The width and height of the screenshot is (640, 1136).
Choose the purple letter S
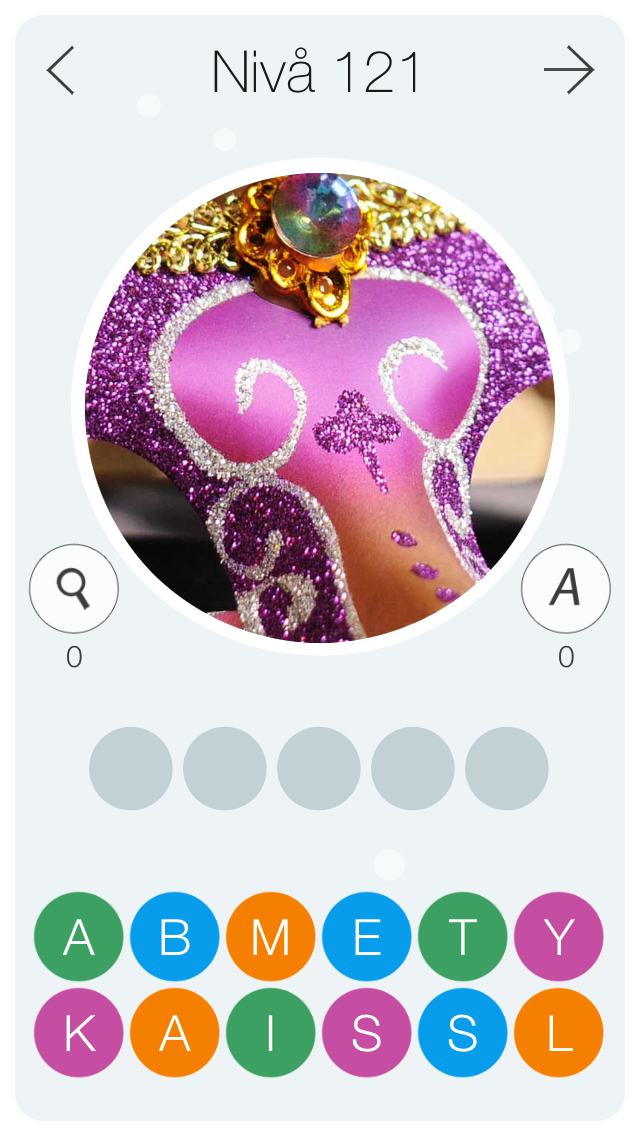[x=367, y=1032]
